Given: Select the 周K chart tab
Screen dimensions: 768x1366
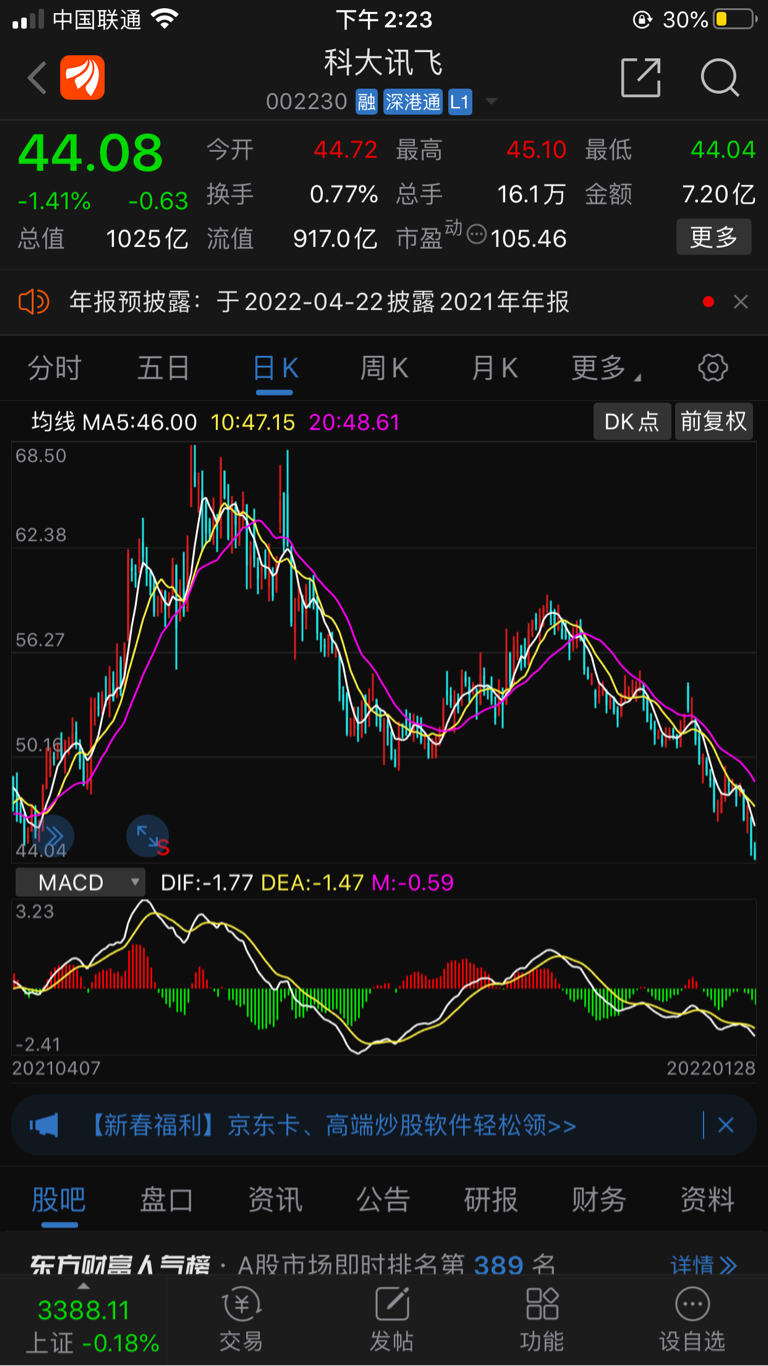Looking at the screenshot, I should pos(384,368).
